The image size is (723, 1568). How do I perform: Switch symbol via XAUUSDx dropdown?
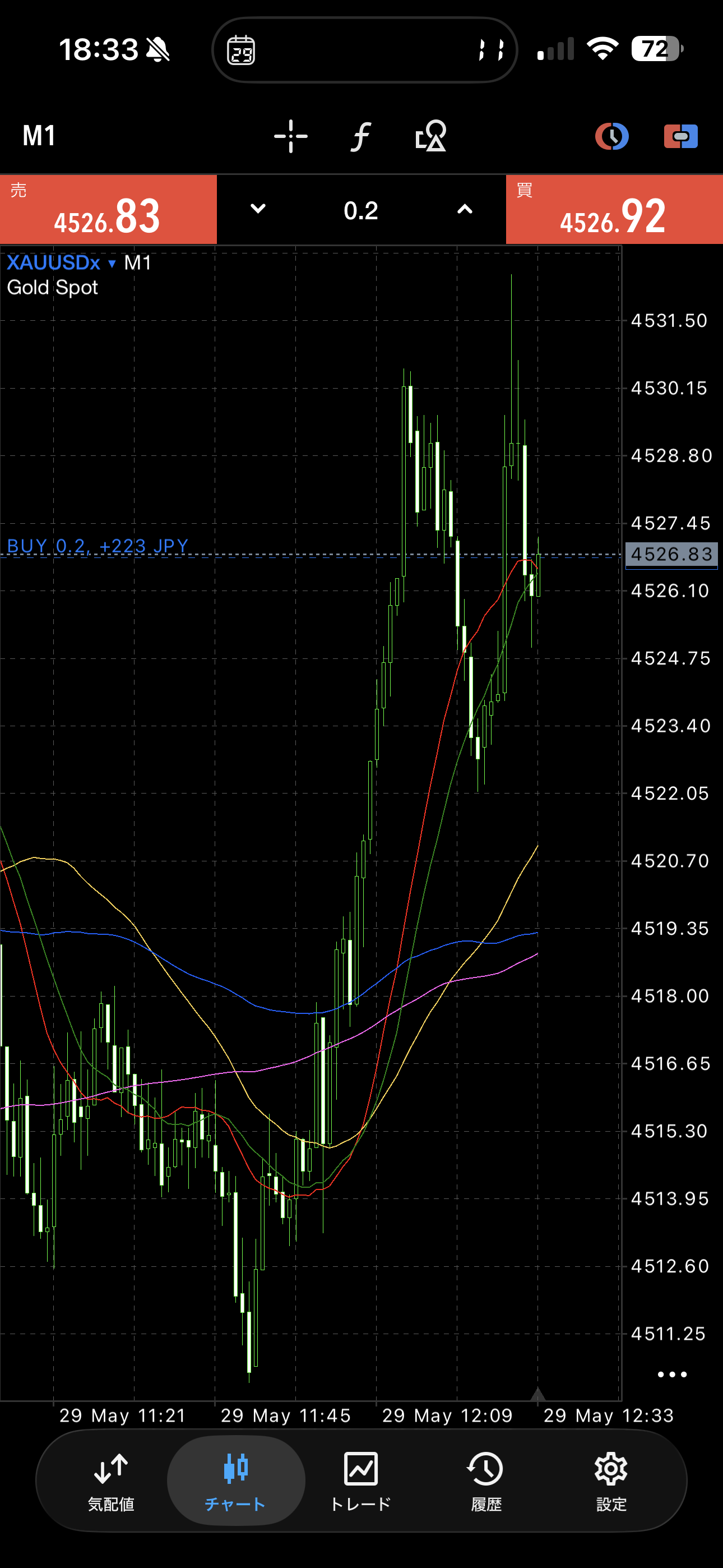pos(61,263)
